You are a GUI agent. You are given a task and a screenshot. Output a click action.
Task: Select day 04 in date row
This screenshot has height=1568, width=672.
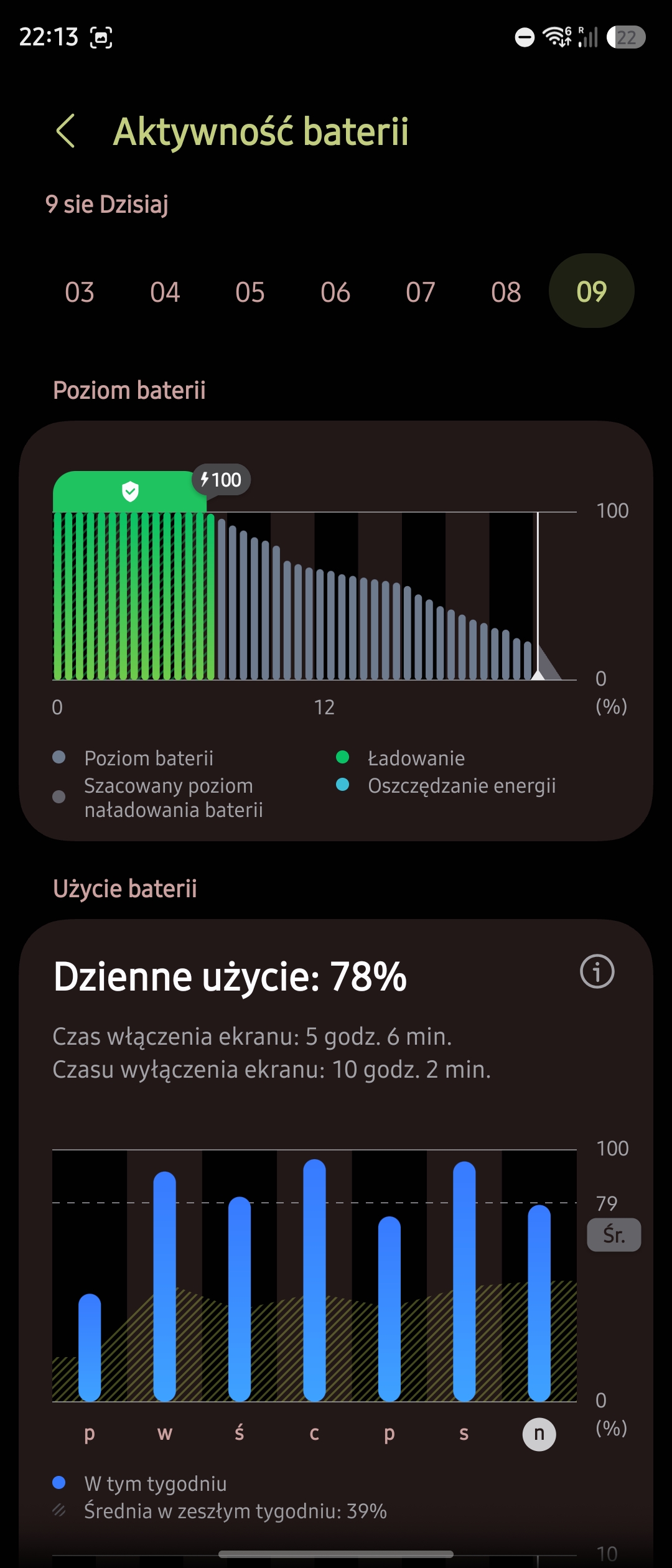[165, 292]
